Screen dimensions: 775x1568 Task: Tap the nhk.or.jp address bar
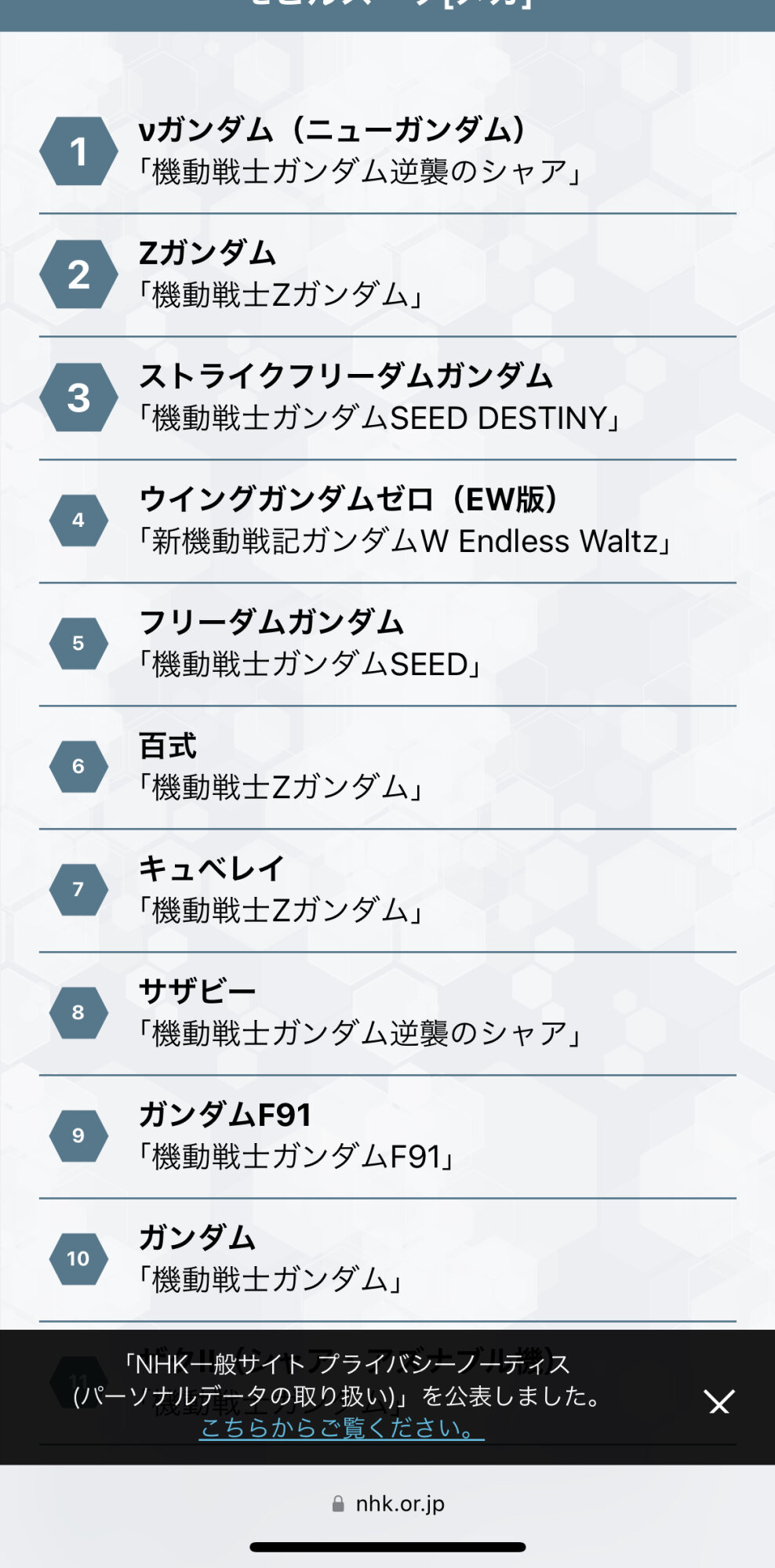point(388,1503)
